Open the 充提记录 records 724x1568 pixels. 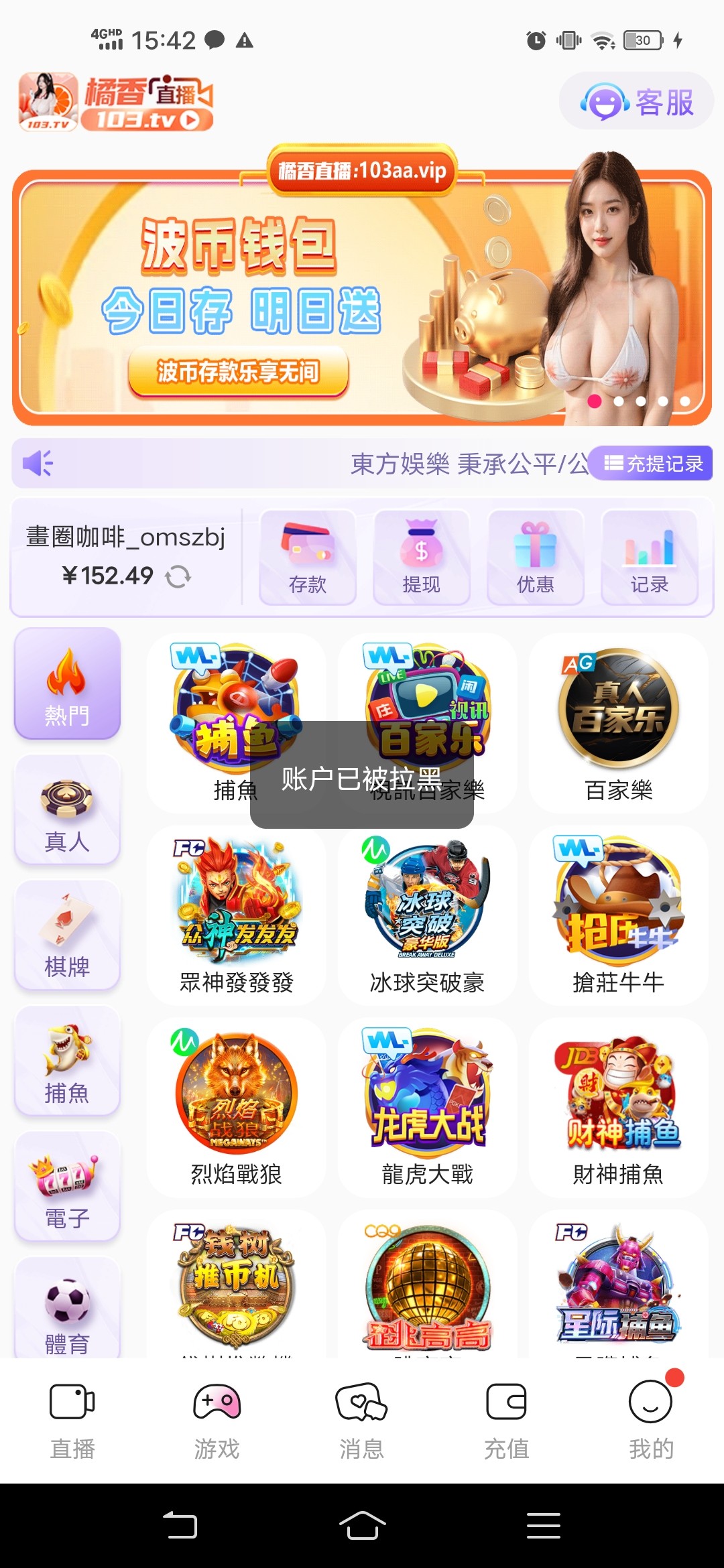pos(653,463)
